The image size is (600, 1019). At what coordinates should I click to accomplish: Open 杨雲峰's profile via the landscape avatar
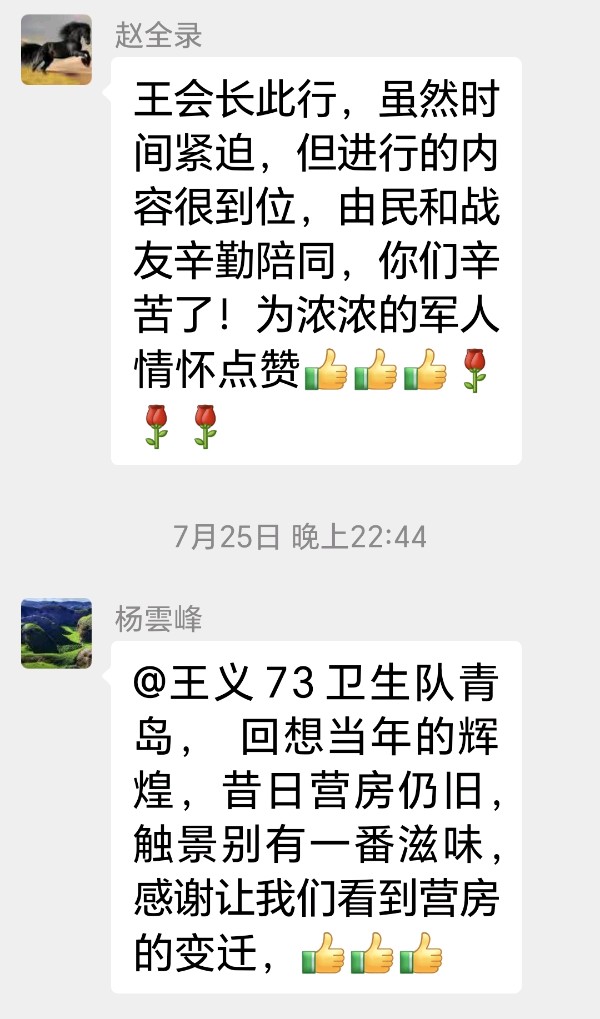(x=56, y=633)
